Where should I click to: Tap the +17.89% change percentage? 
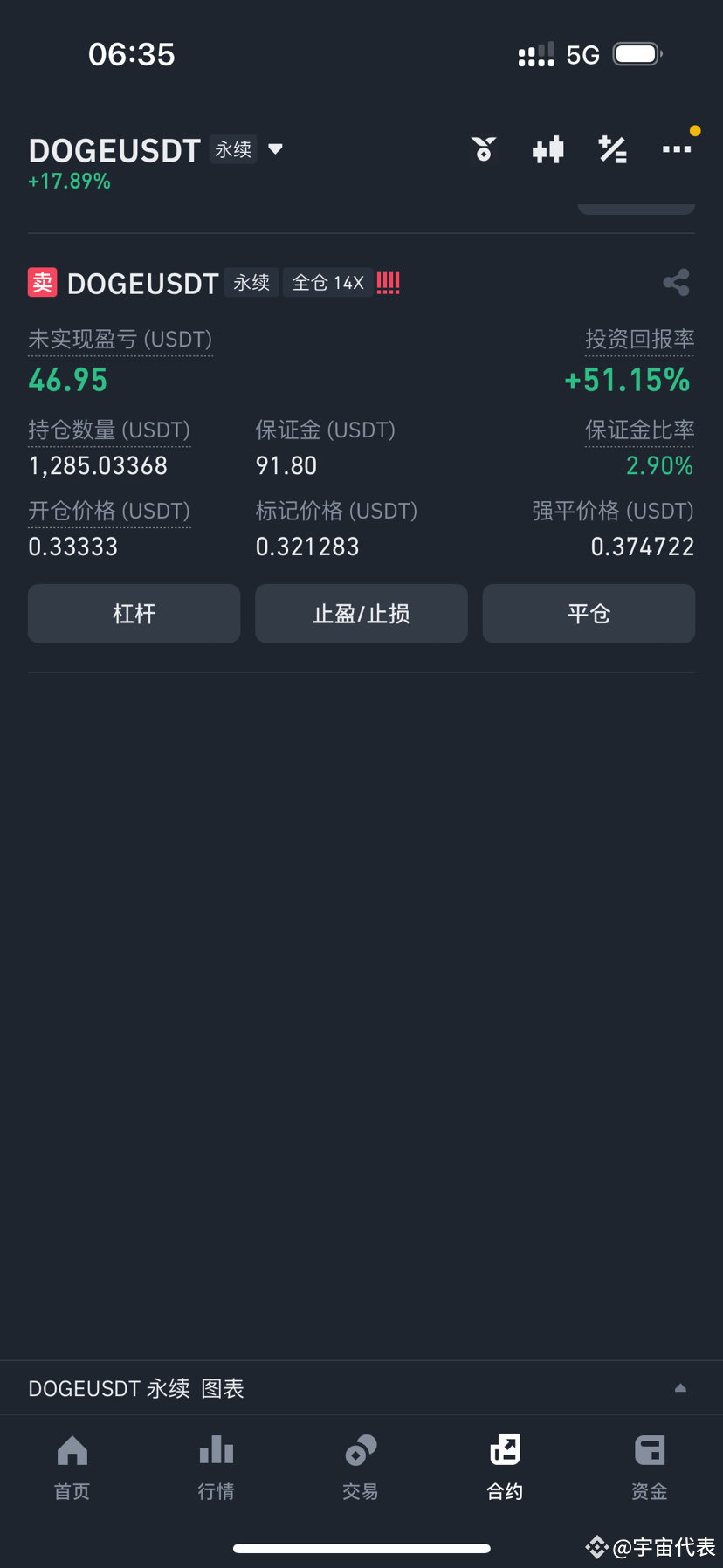(69, 181)
